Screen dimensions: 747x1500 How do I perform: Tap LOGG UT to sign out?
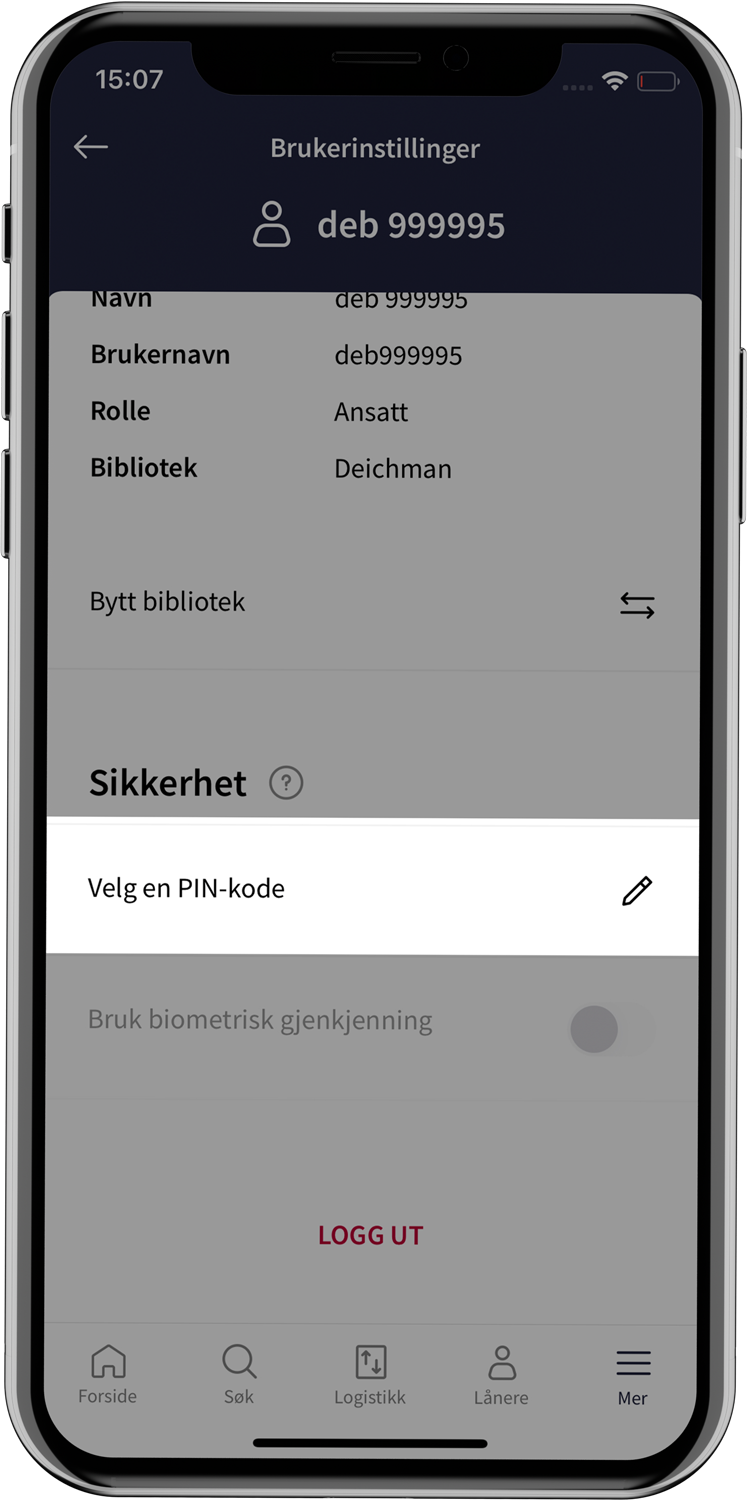point(371,1235)
